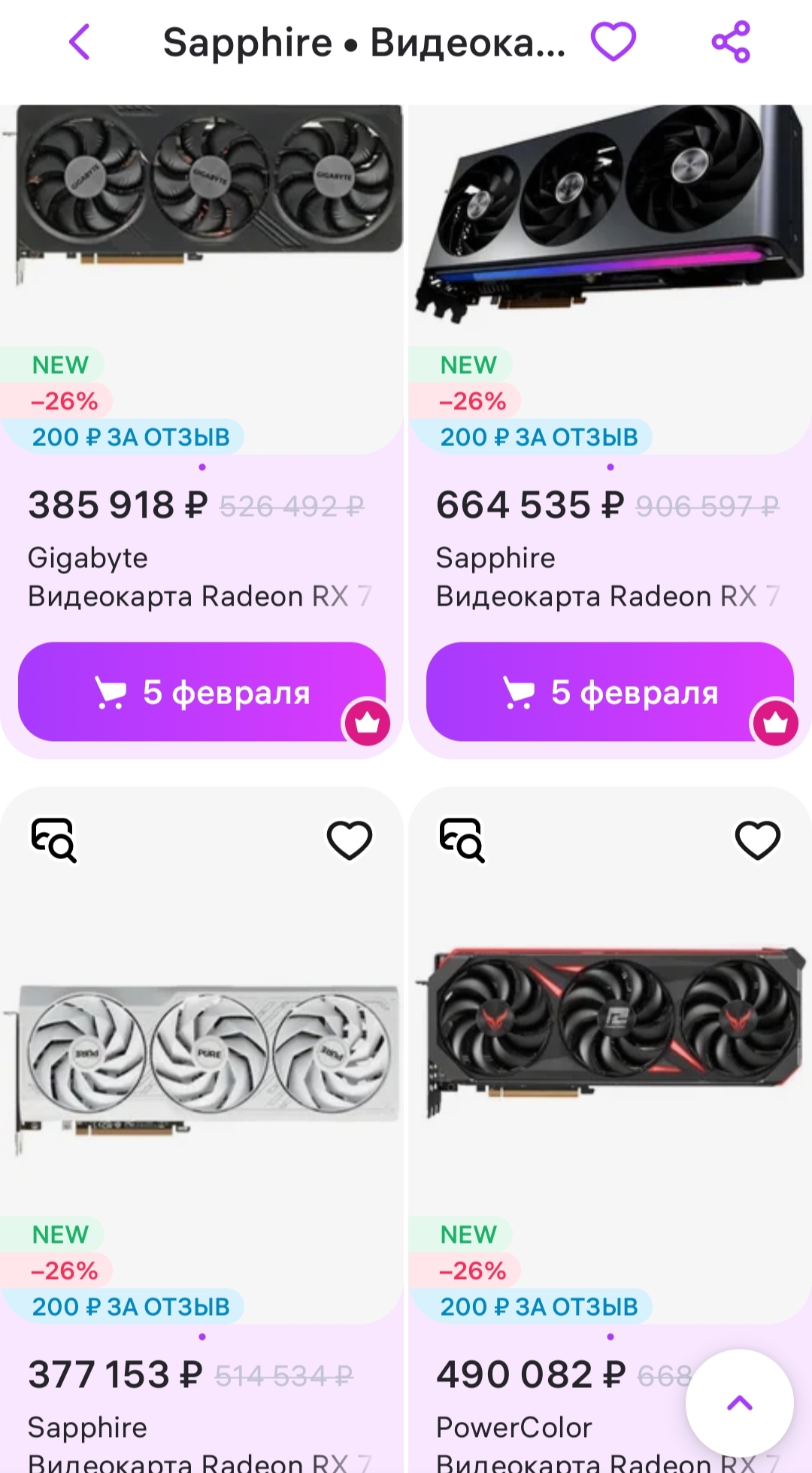Like the white Sapphire 377 153 ₽ card
The width and height of the screenshot is (812, 1473).
pyautogui.click(x=350, y=840)
